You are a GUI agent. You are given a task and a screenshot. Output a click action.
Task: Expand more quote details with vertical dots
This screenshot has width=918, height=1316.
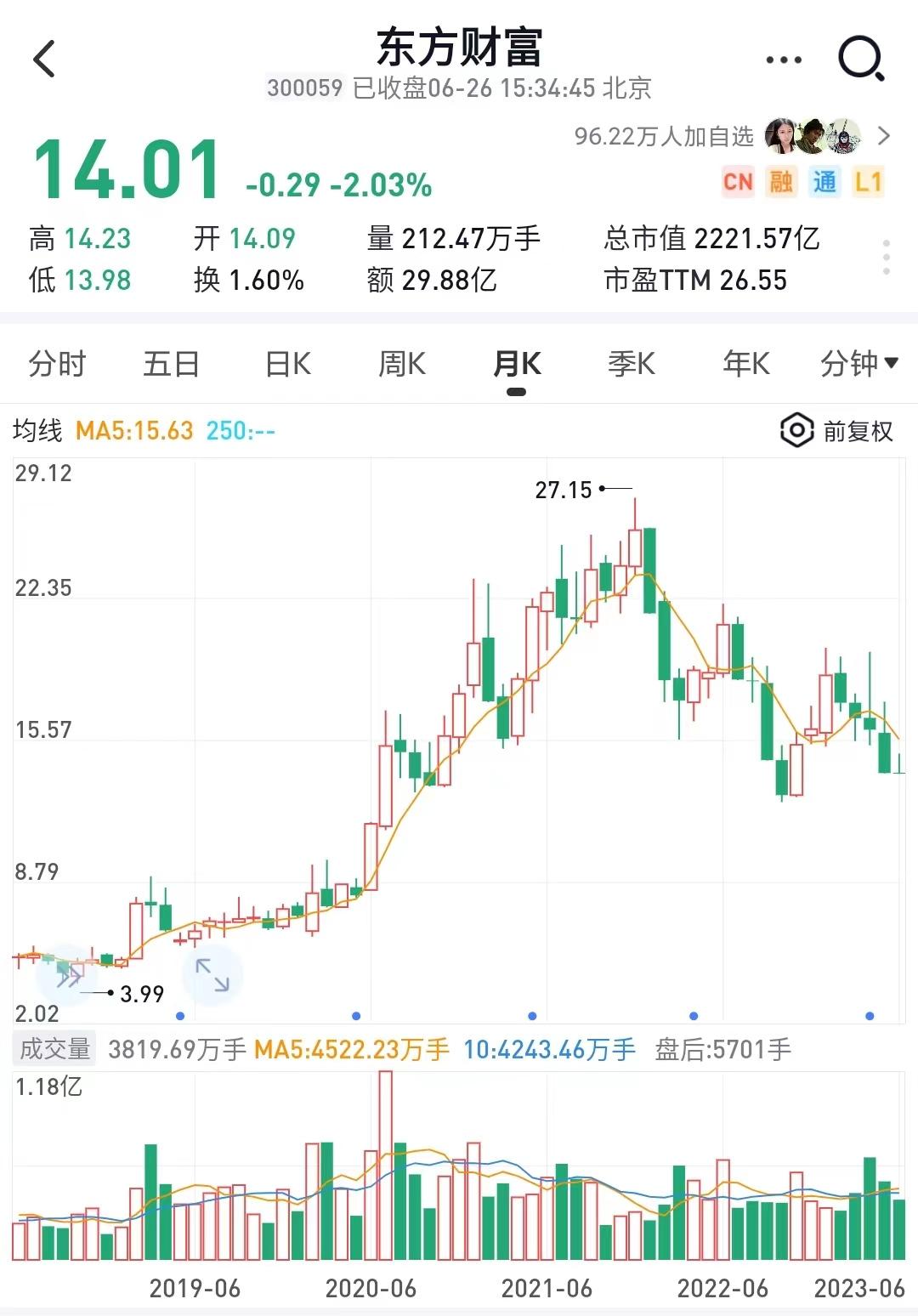coord(886,258)
